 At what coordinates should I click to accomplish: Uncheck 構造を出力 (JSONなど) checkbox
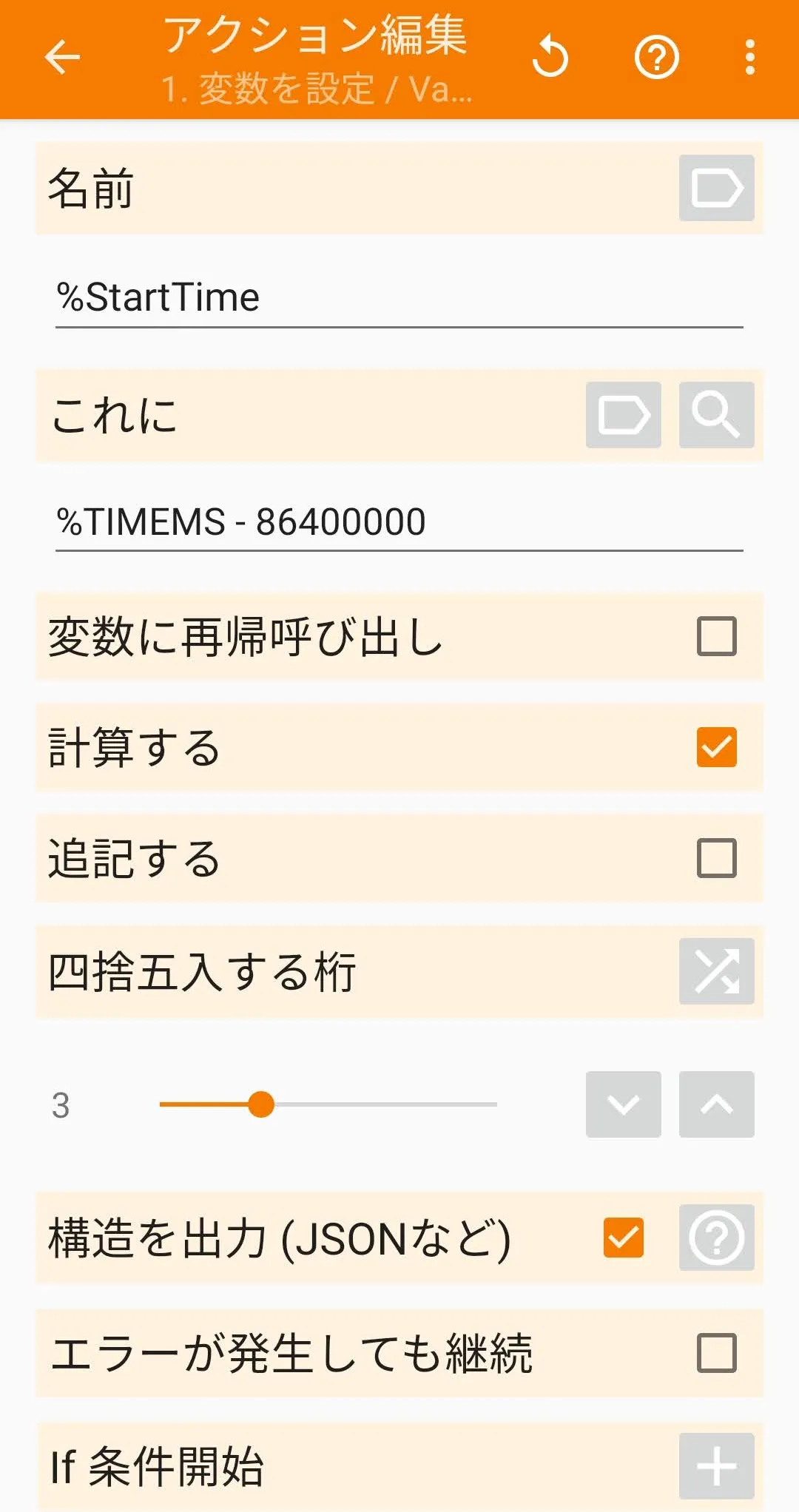point(623,1238)
